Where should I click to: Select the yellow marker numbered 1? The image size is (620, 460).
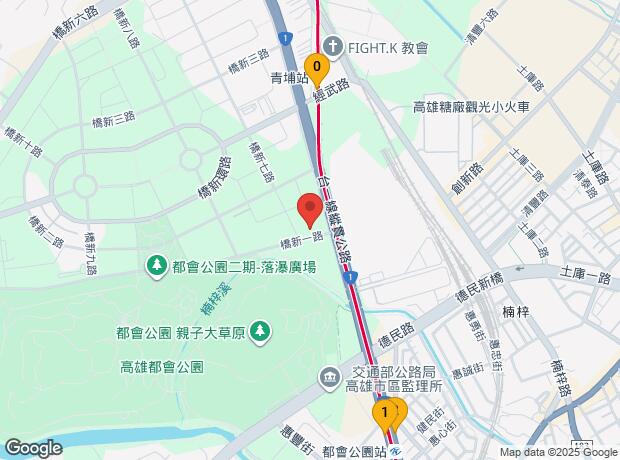tap(384, 412)
